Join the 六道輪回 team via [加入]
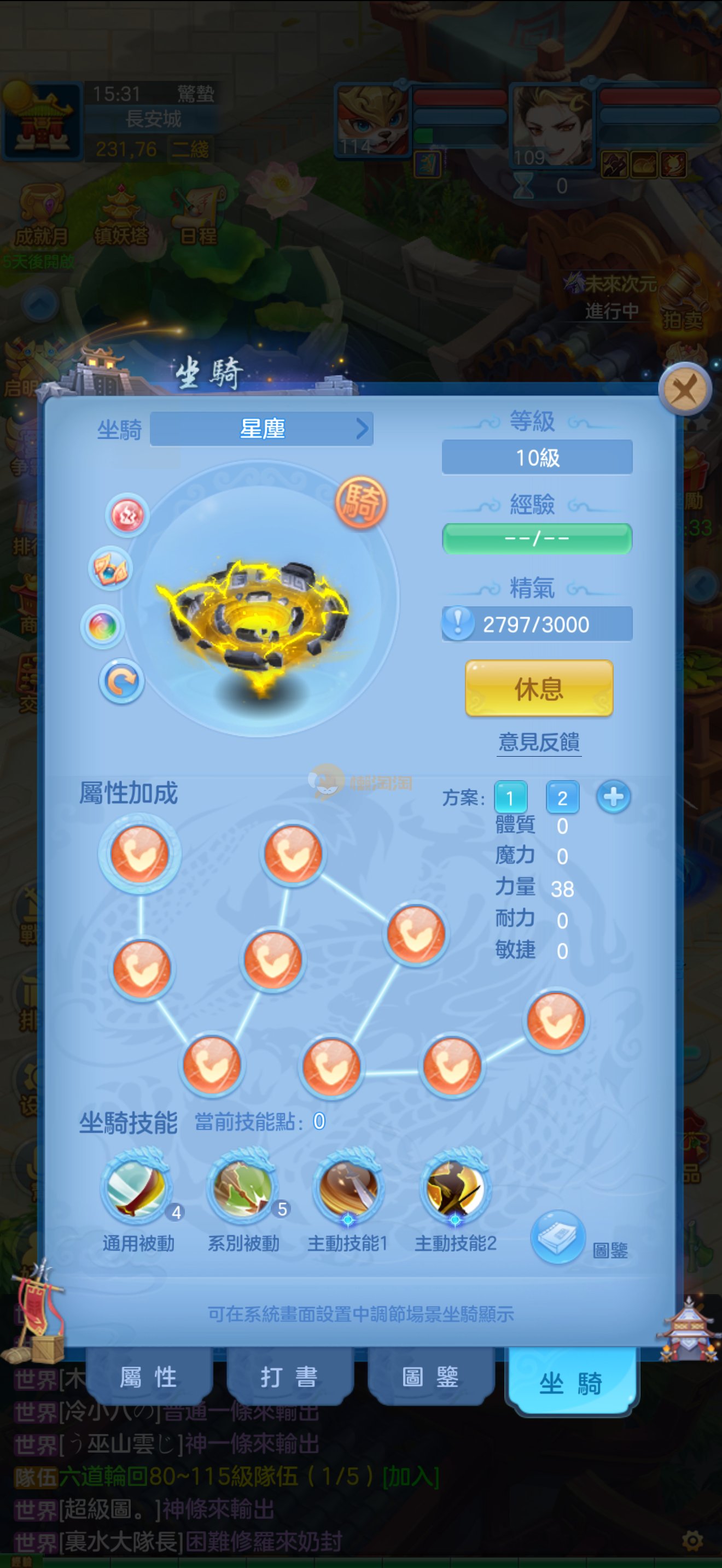 (x=410, y=1476)
